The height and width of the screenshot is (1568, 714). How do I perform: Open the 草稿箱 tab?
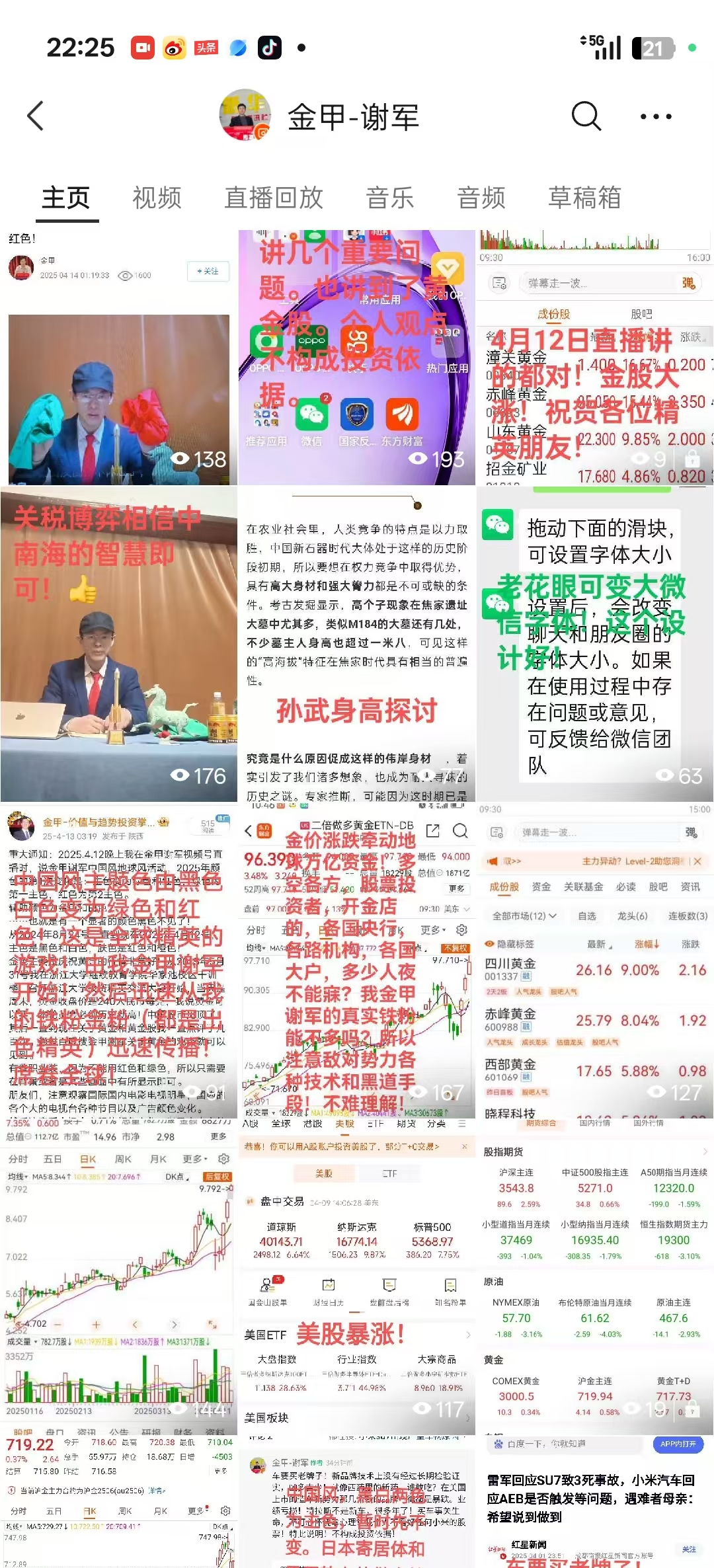click(584, 198)
